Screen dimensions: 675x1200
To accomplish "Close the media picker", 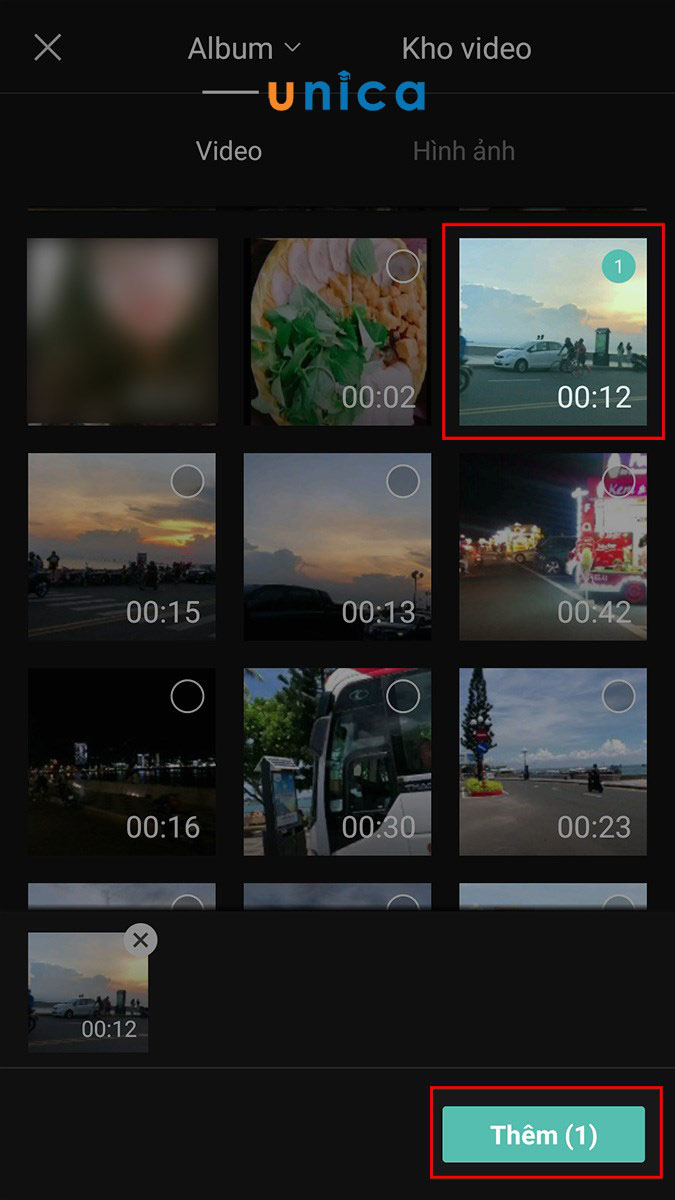I will pyautogui.click(x=48, y=47).
